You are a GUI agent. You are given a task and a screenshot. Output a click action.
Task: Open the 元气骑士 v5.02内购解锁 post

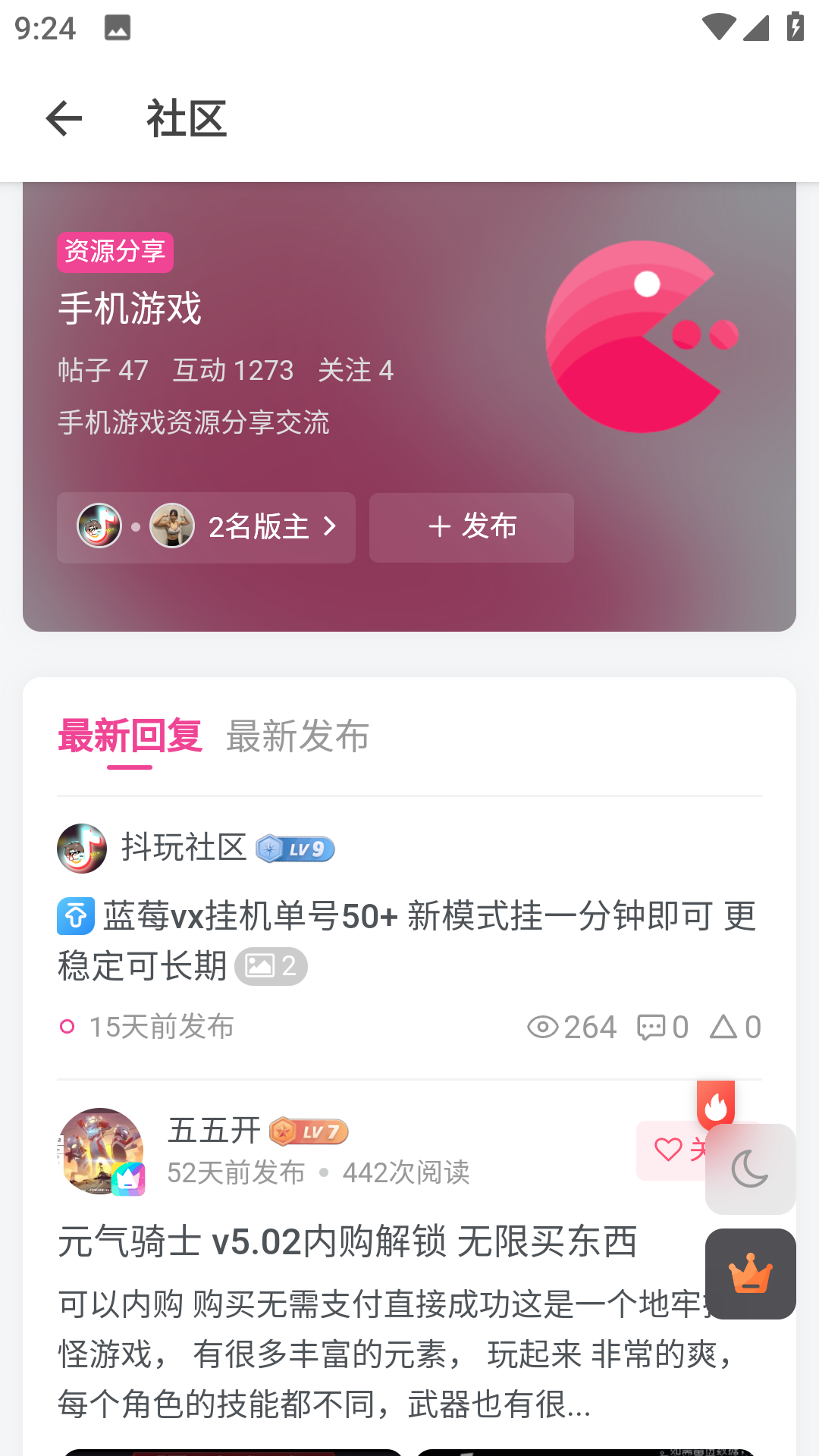pyautogui.click(x=347, y=1242)
